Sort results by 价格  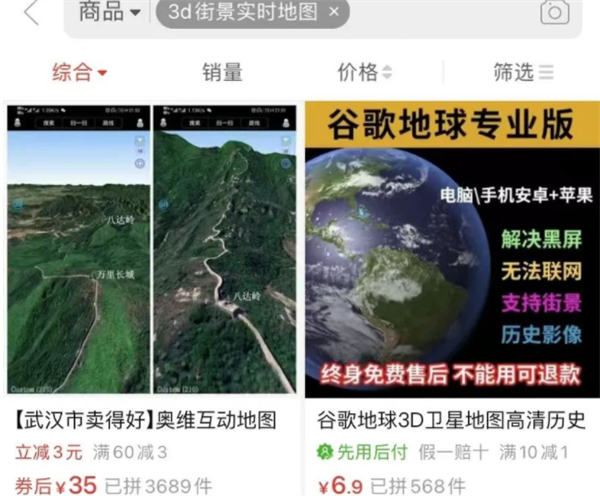[365, 72]
